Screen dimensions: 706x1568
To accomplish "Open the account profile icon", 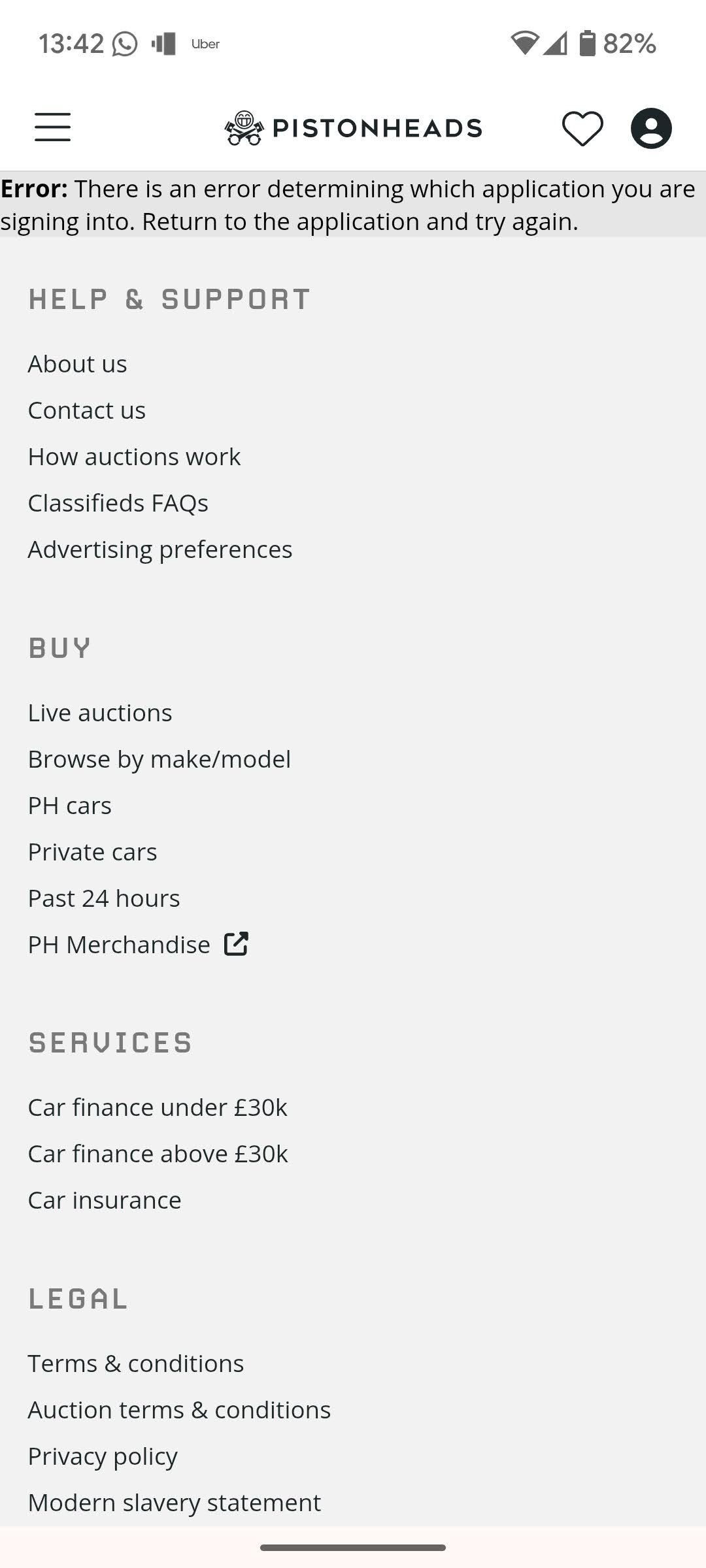I will click(650, 128).
